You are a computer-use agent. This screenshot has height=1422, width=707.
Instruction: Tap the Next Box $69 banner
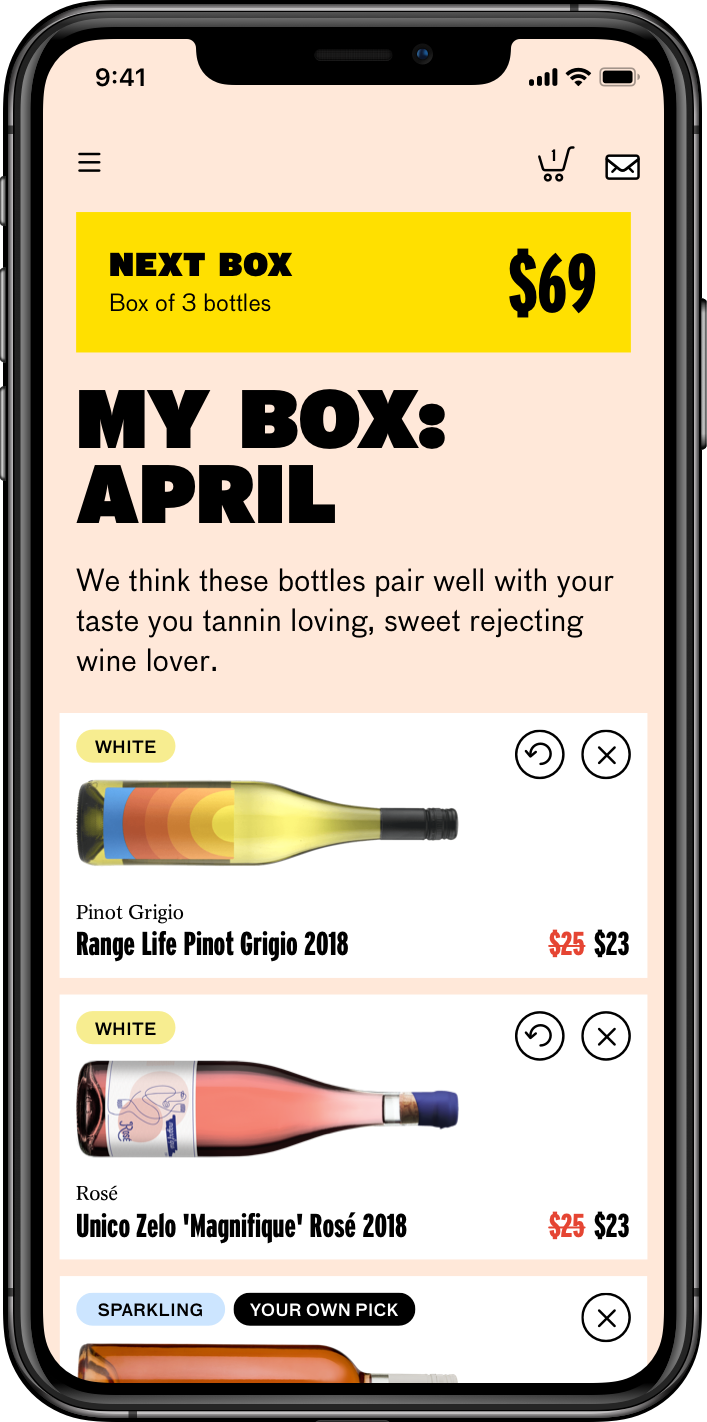tap(353, 282)
